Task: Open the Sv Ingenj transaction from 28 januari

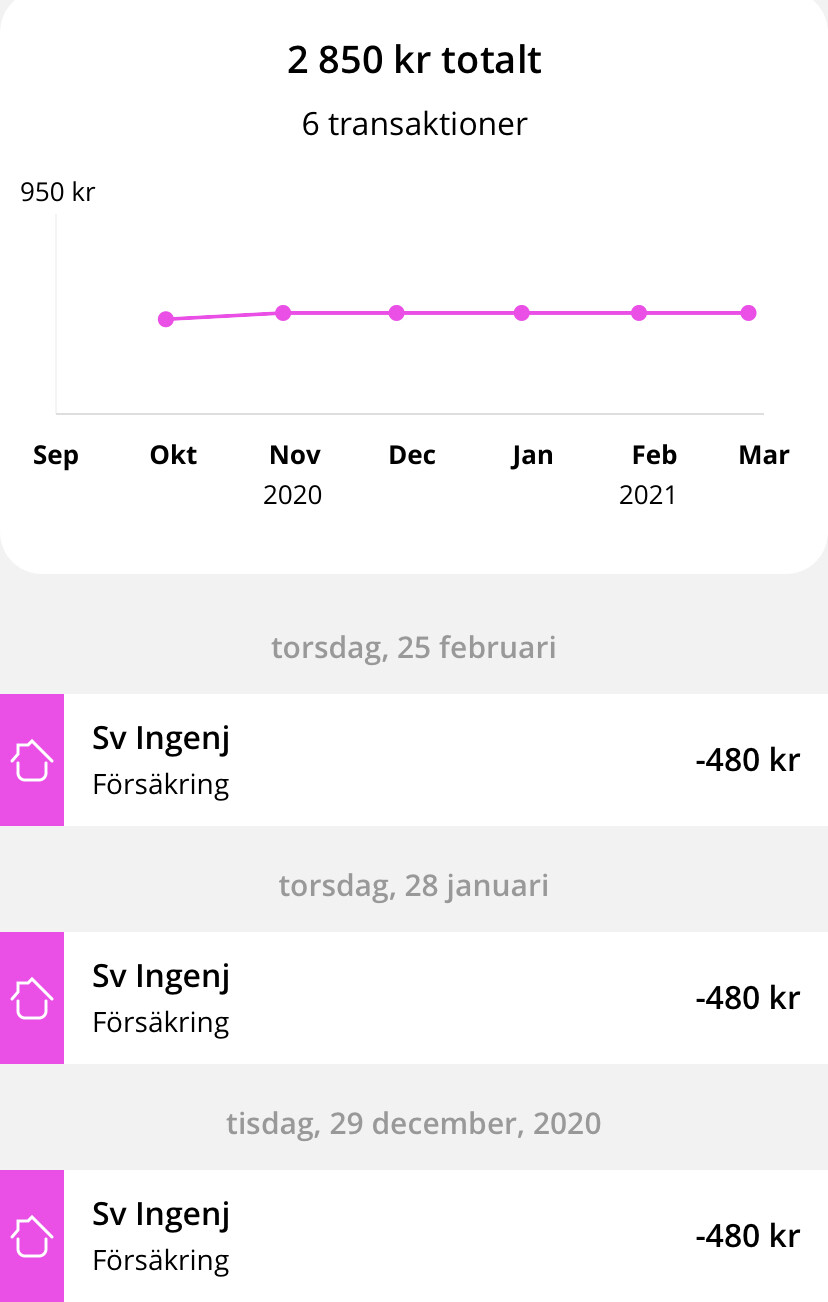Action: (414, 998)
